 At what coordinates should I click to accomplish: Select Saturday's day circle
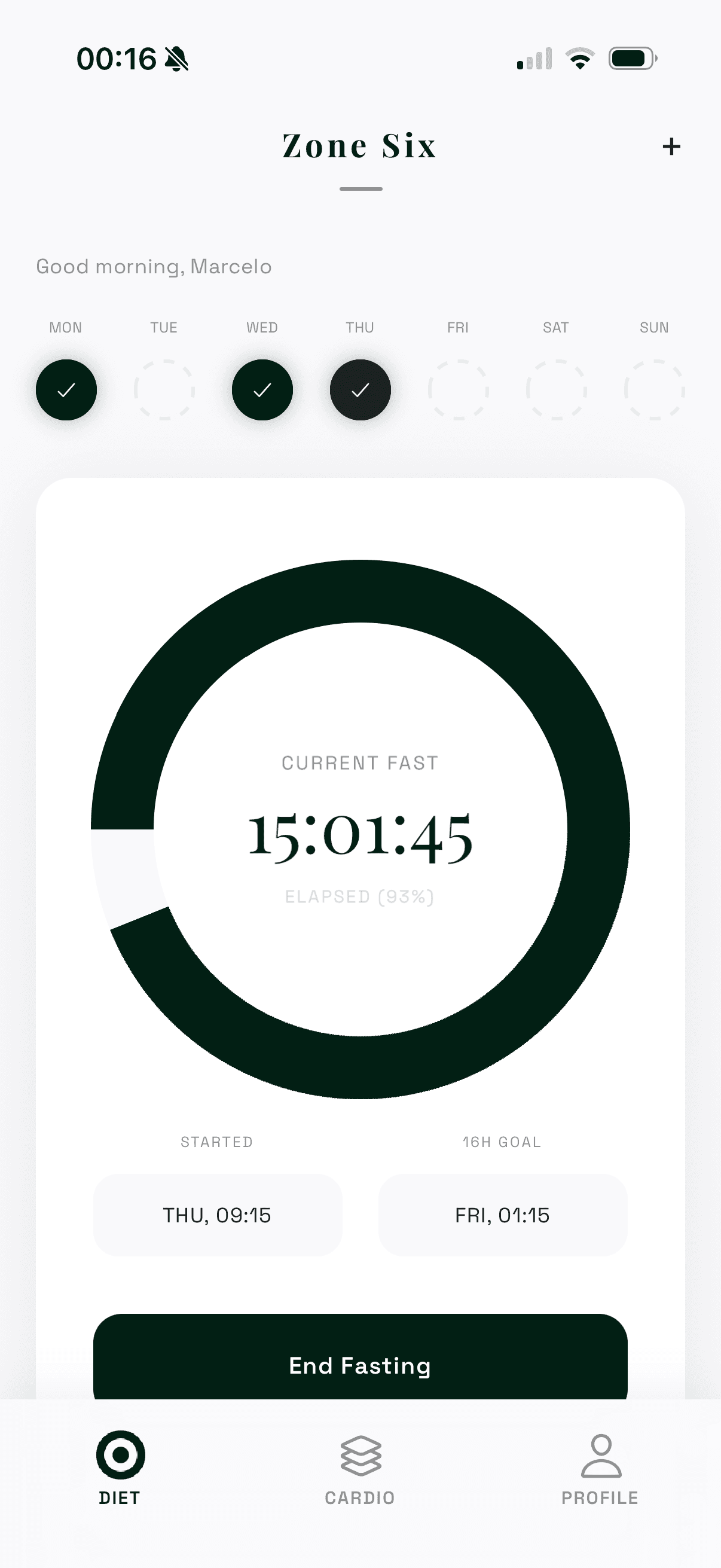[x=556, y=389]
